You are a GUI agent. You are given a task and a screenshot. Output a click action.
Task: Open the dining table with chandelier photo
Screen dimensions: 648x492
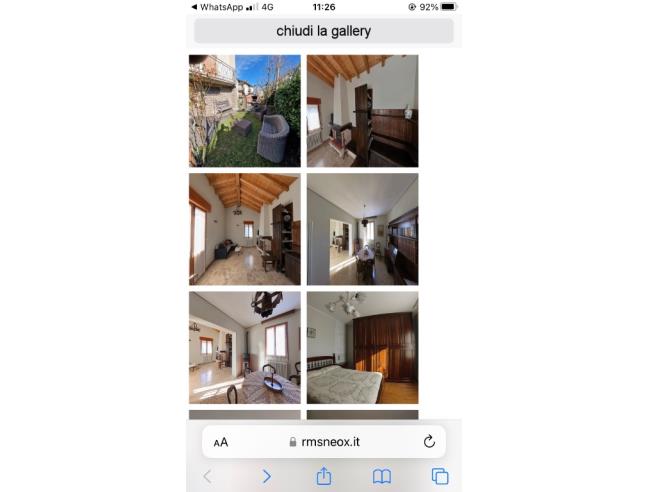point(244,347)
